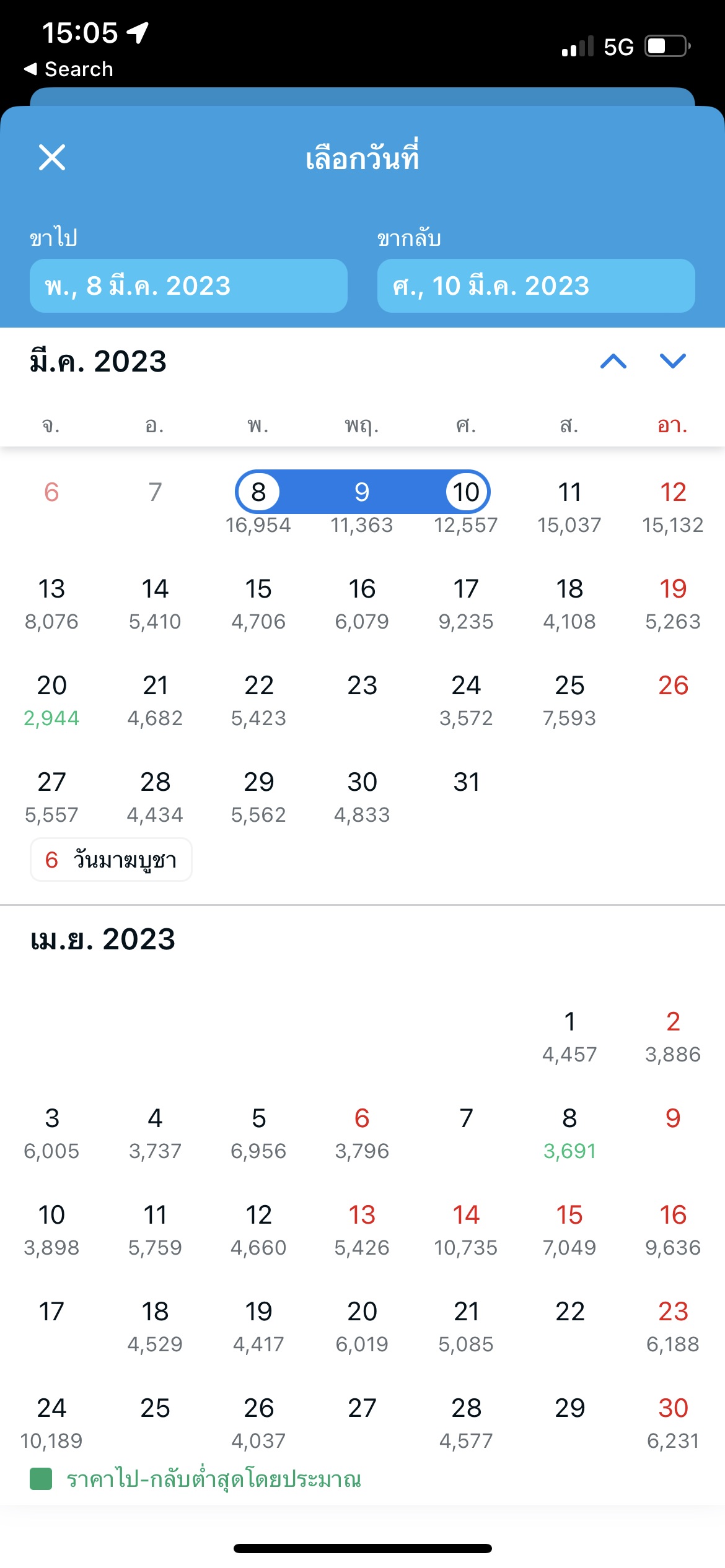
Task: Select April 1 priced 4,457
Action: click(569, 1035)
